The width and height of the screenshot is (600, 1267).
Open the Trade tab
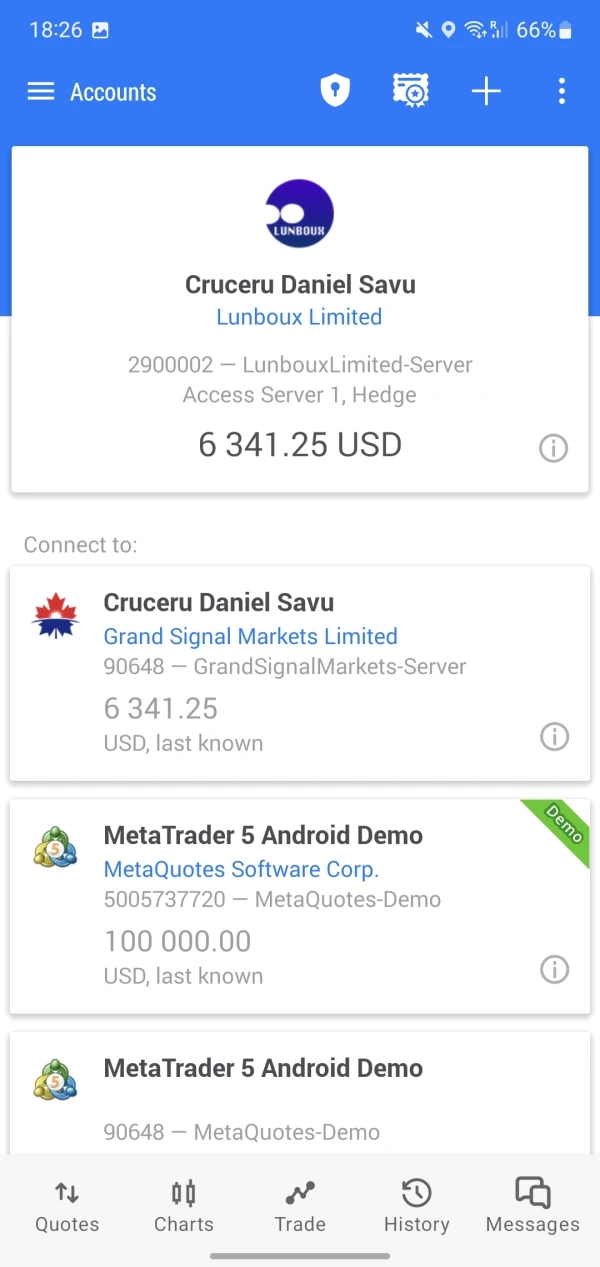tap(300, 1206)
